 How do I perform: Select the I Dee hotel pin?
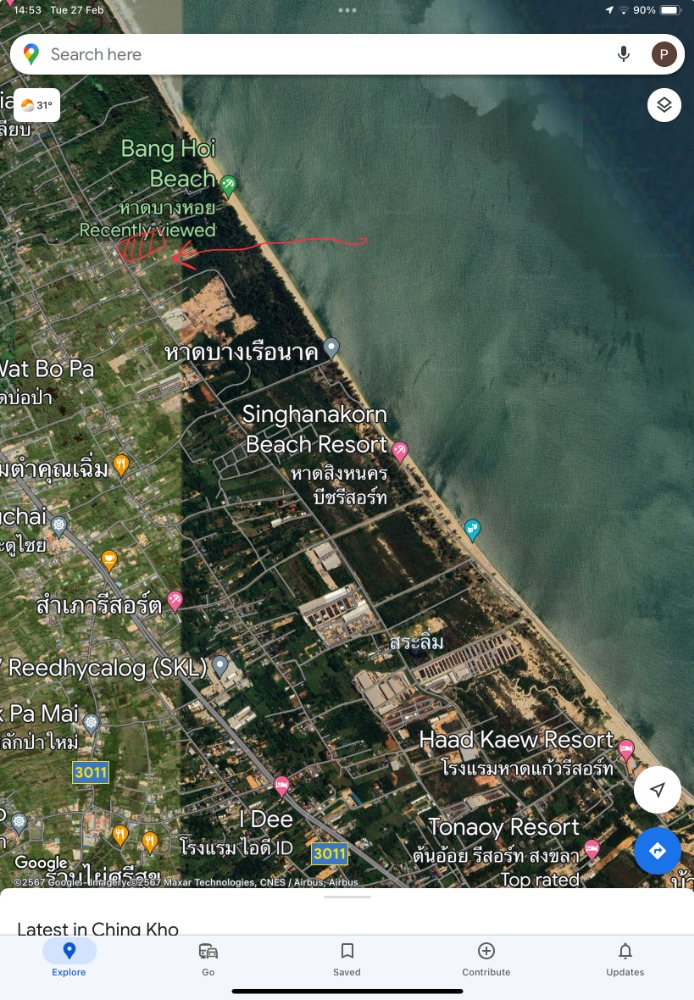(282, 785)
